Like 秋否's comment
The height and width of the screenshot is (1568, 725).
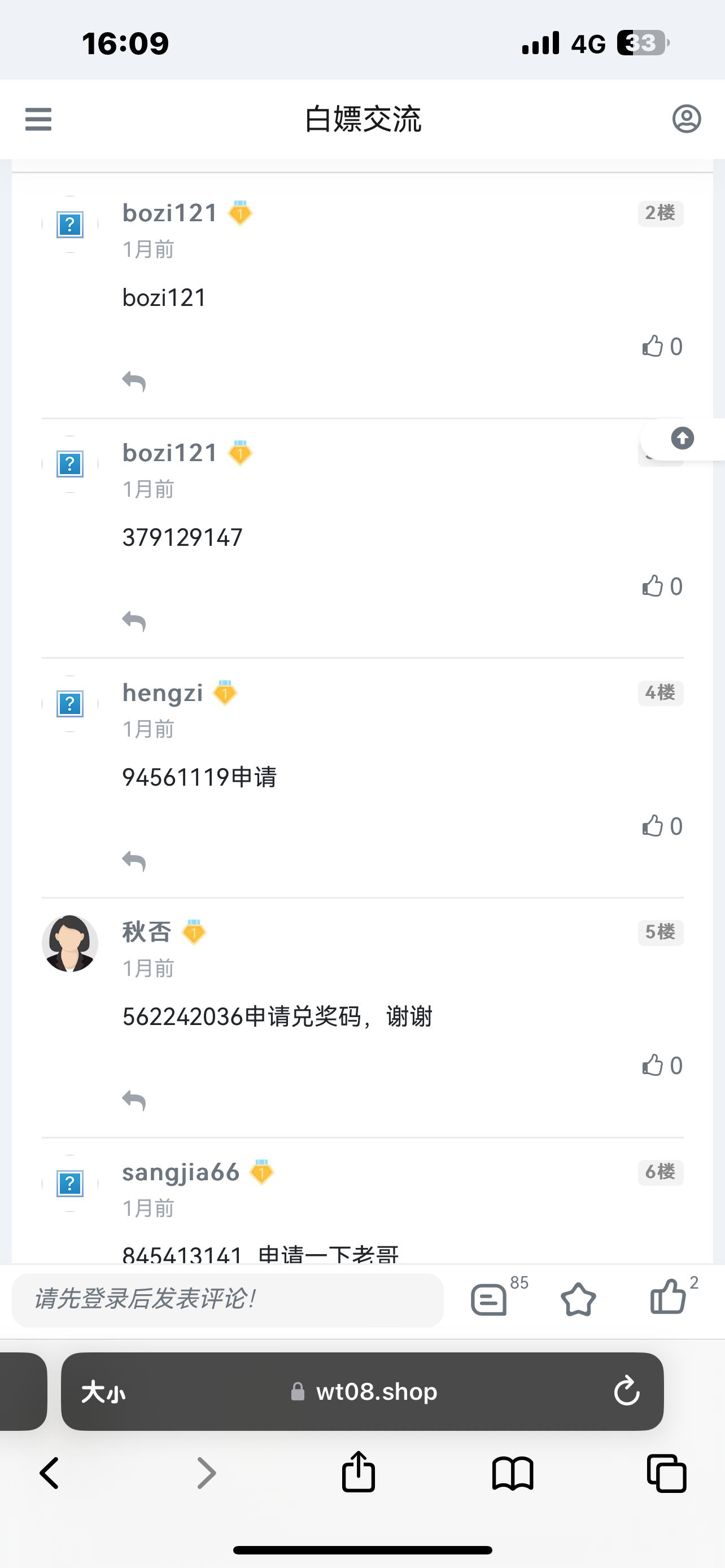[x=661, y=1065]
